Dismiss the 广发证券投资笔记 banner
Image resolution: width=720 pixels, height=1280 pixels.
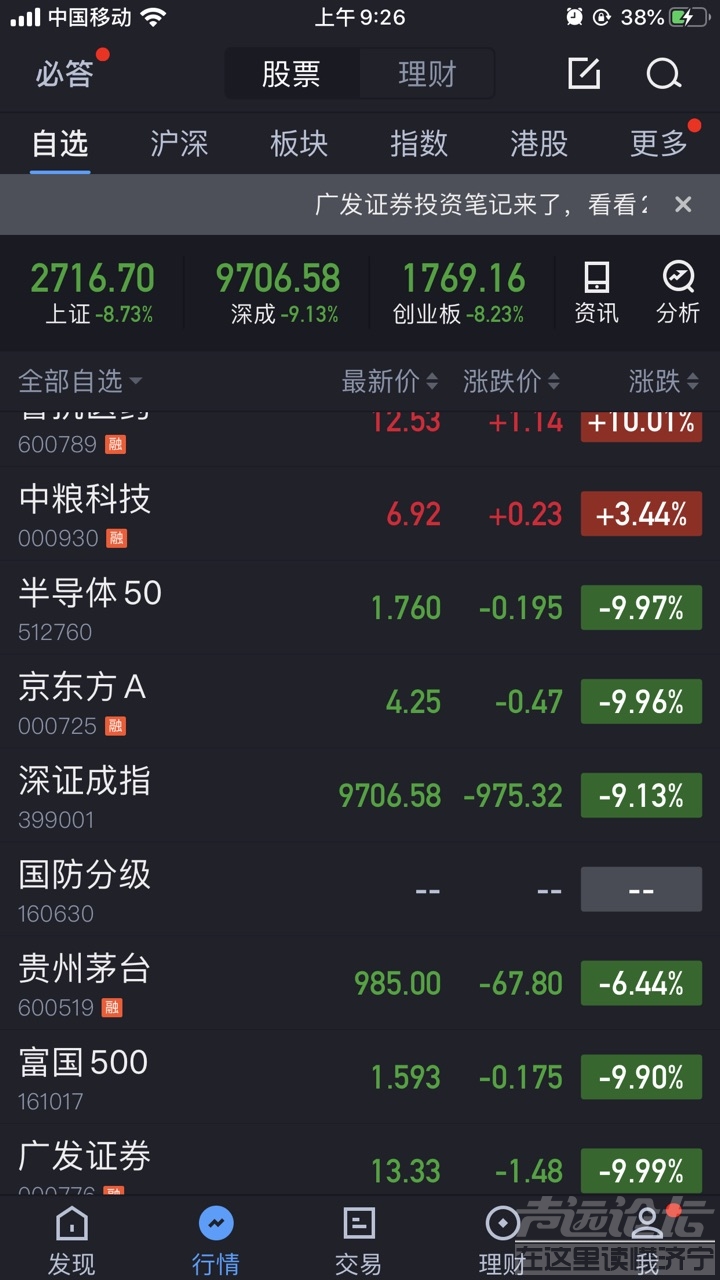[x=683, y=205]
